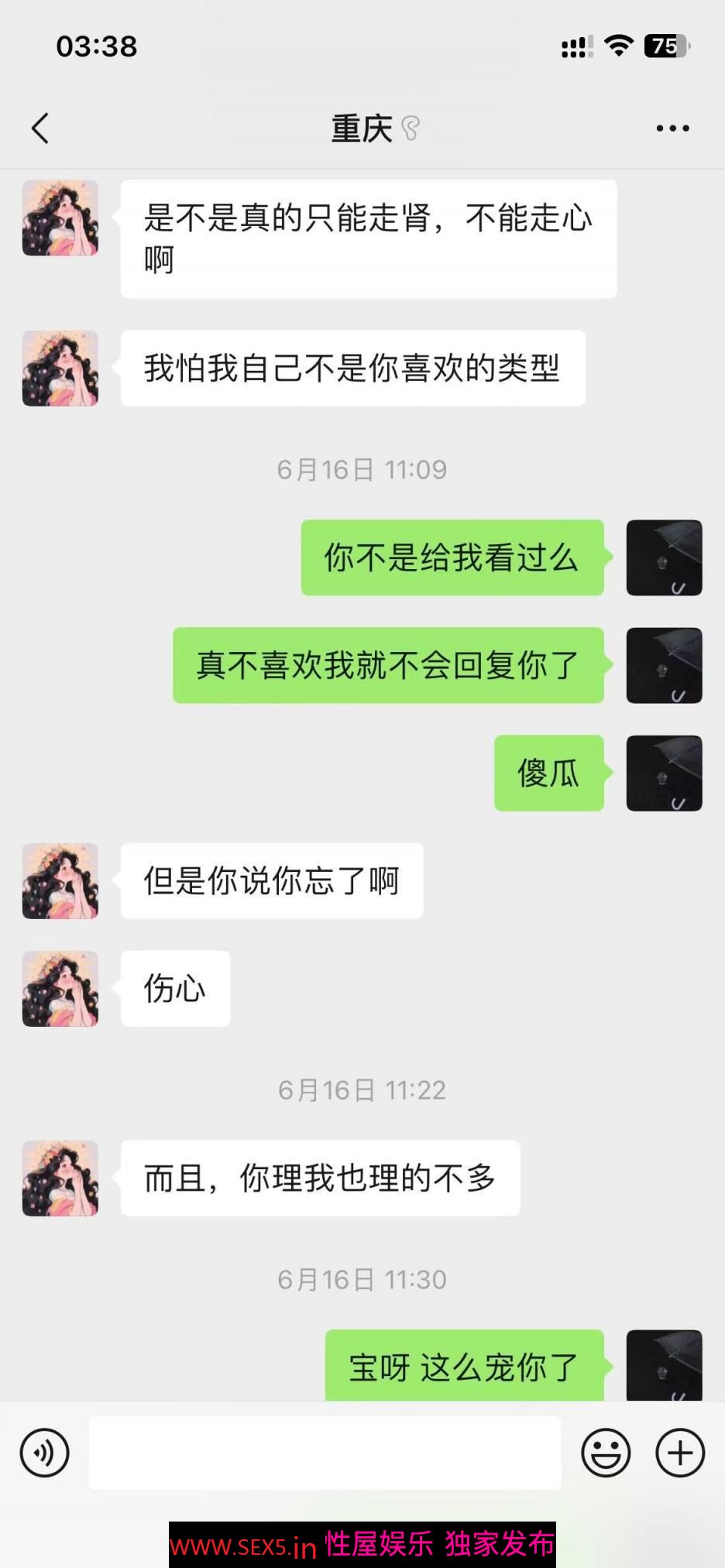This screenshot has height=1568, width=725.
Task: Focus the message text field
Action: [x=325, y=1453]
